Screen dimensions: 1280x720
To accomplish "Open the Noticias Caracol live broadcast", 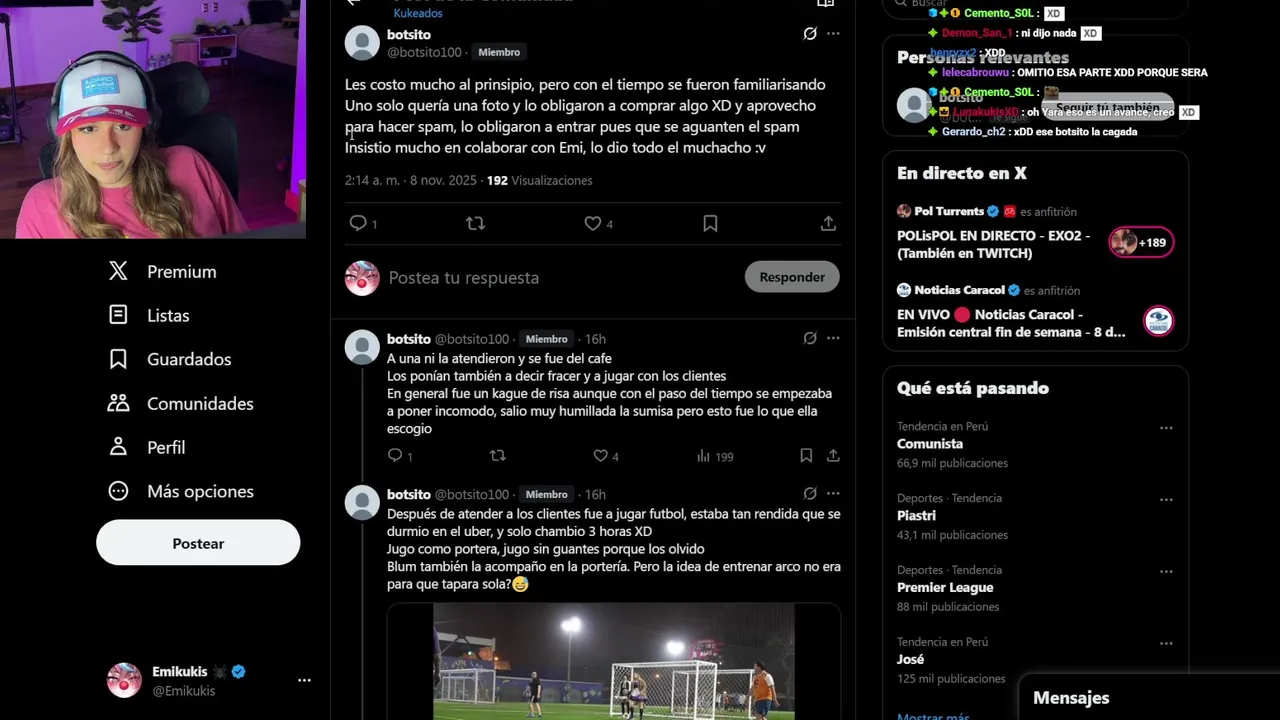I will point(1010,323).
